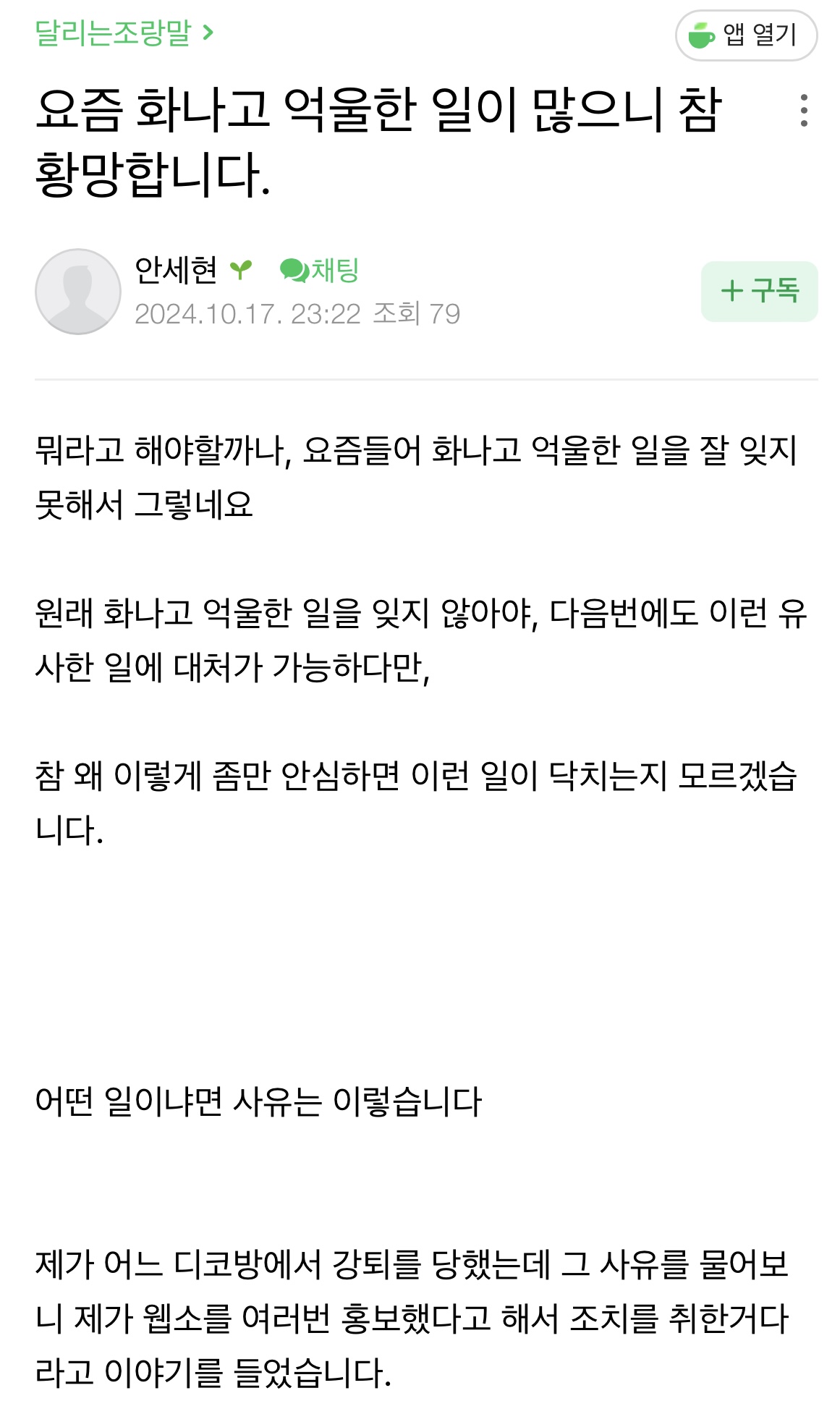The image size is (840, 1401).
Task: Subscribe with the 구독 button
Action: [x=759, y=291]
